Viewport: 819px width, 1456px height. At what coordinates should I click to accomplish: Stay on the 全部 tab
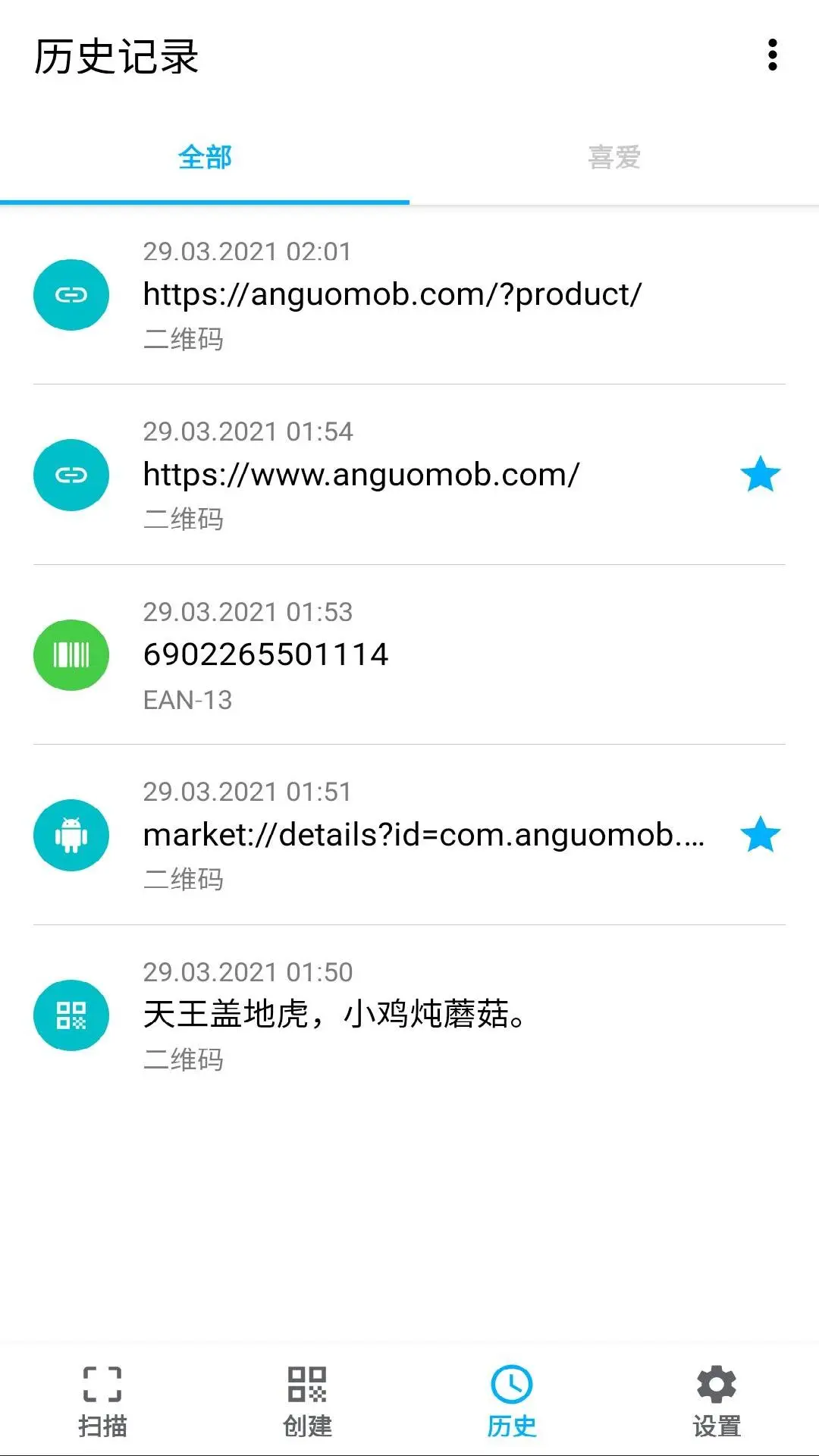tap(205, 157)
